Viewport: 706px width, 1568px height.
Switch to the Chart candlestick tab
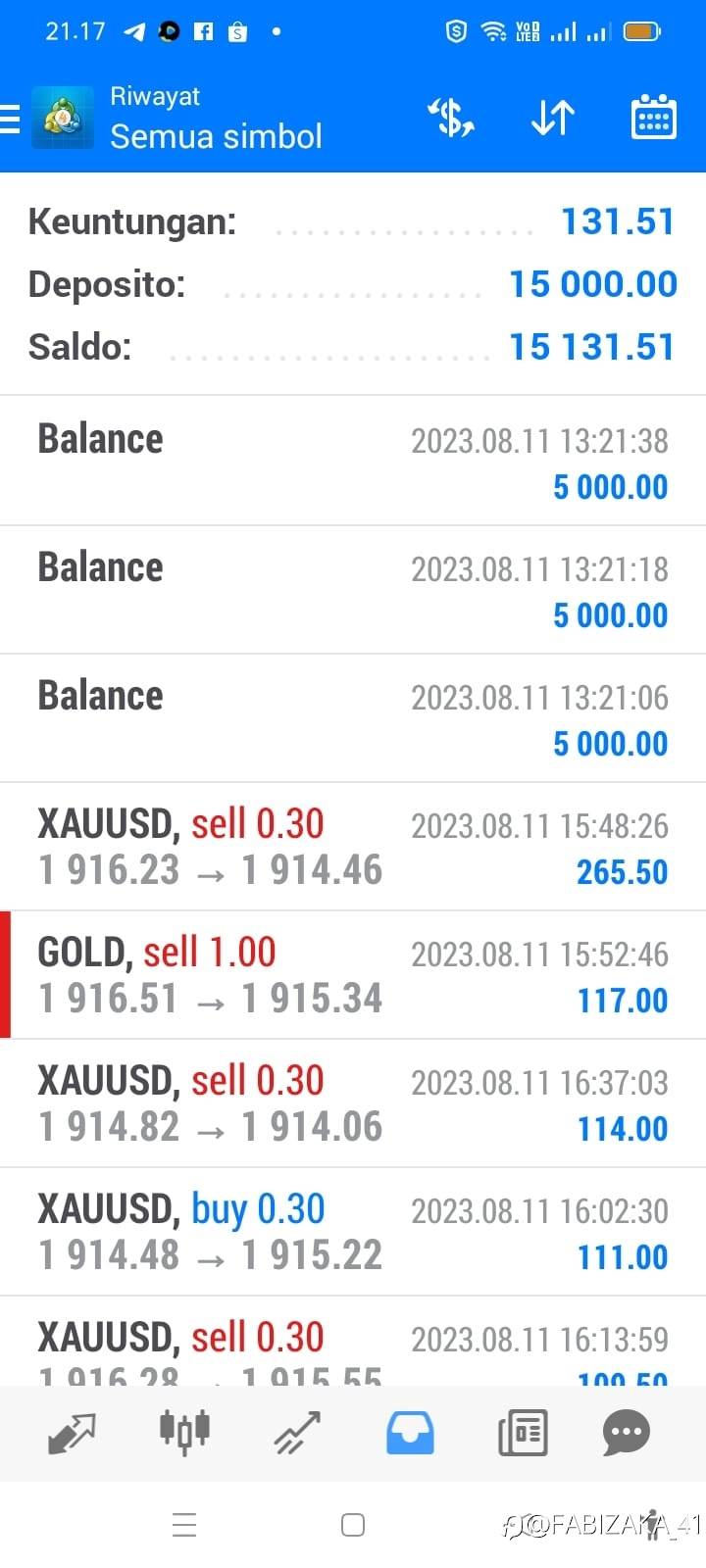184,1433
